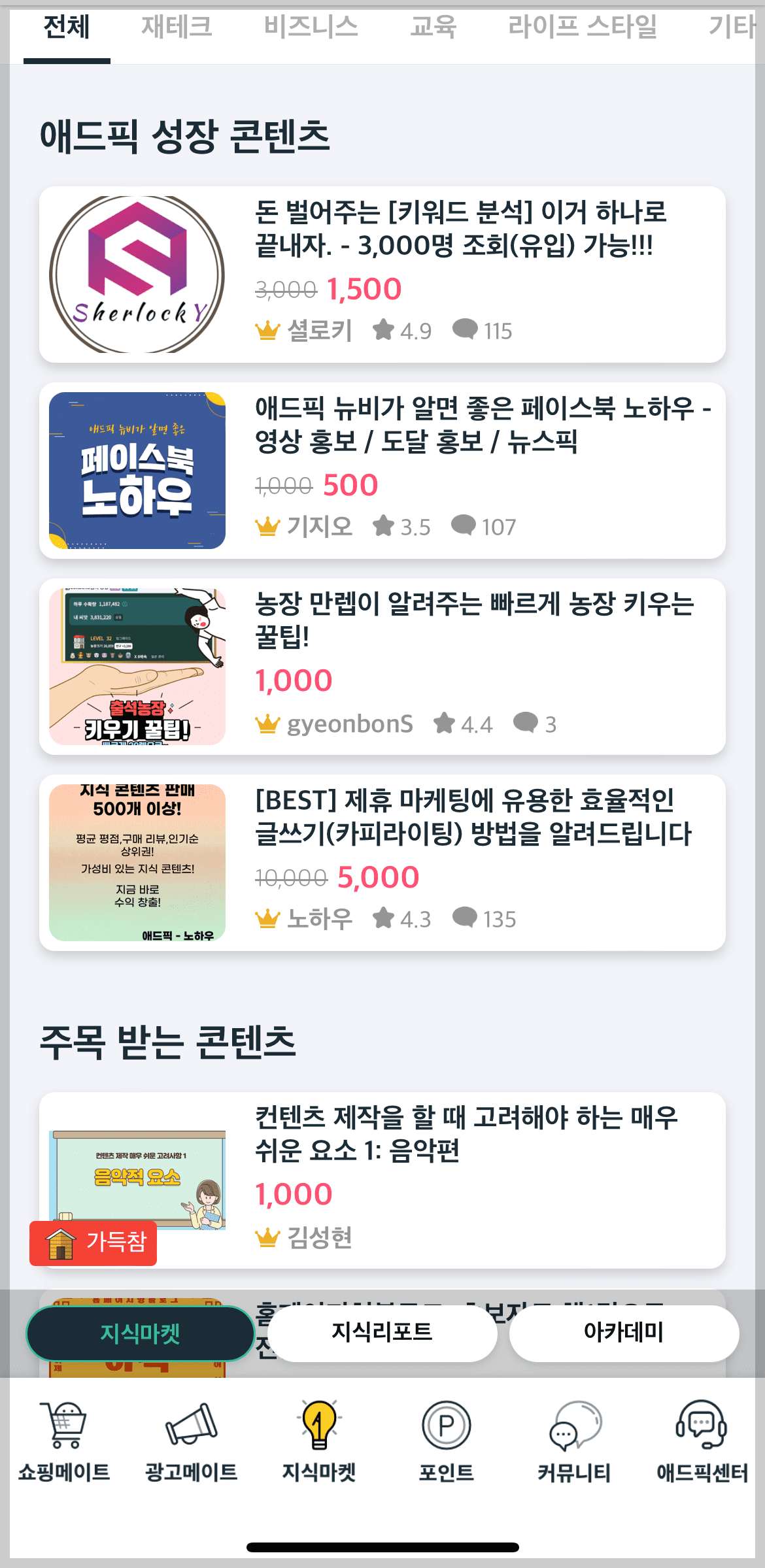Viewport: 765px width, 1568px height.
Task: Switch to the 재테크 category tab
Action: click(177, 26)
